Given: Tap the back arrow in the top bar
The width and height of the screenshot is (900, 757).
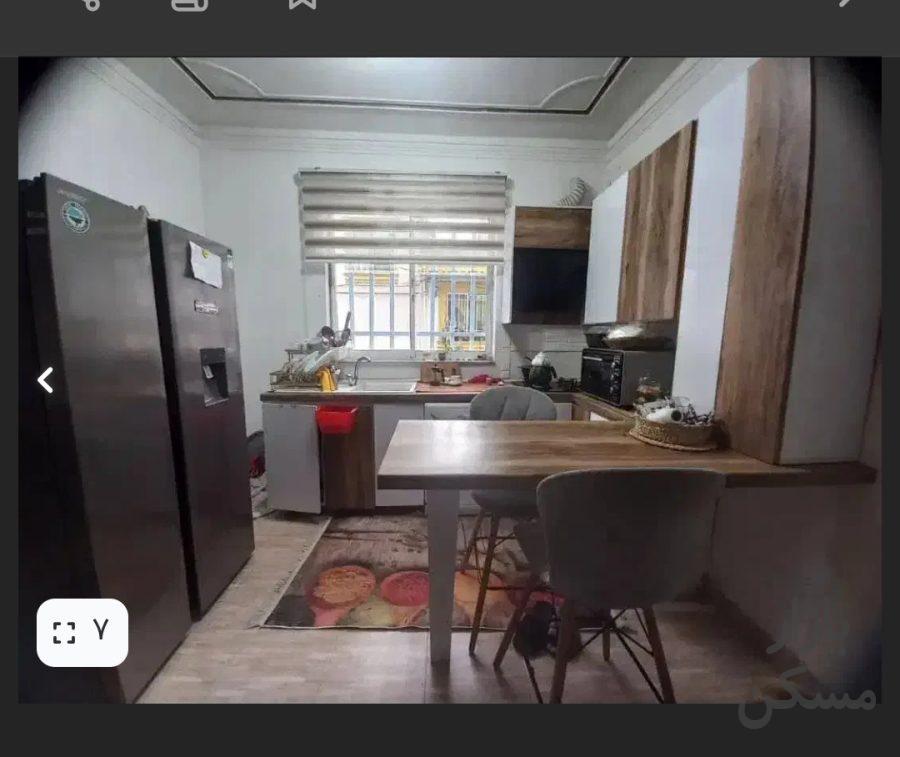Looking at the screenshot, I should point(846,3).
